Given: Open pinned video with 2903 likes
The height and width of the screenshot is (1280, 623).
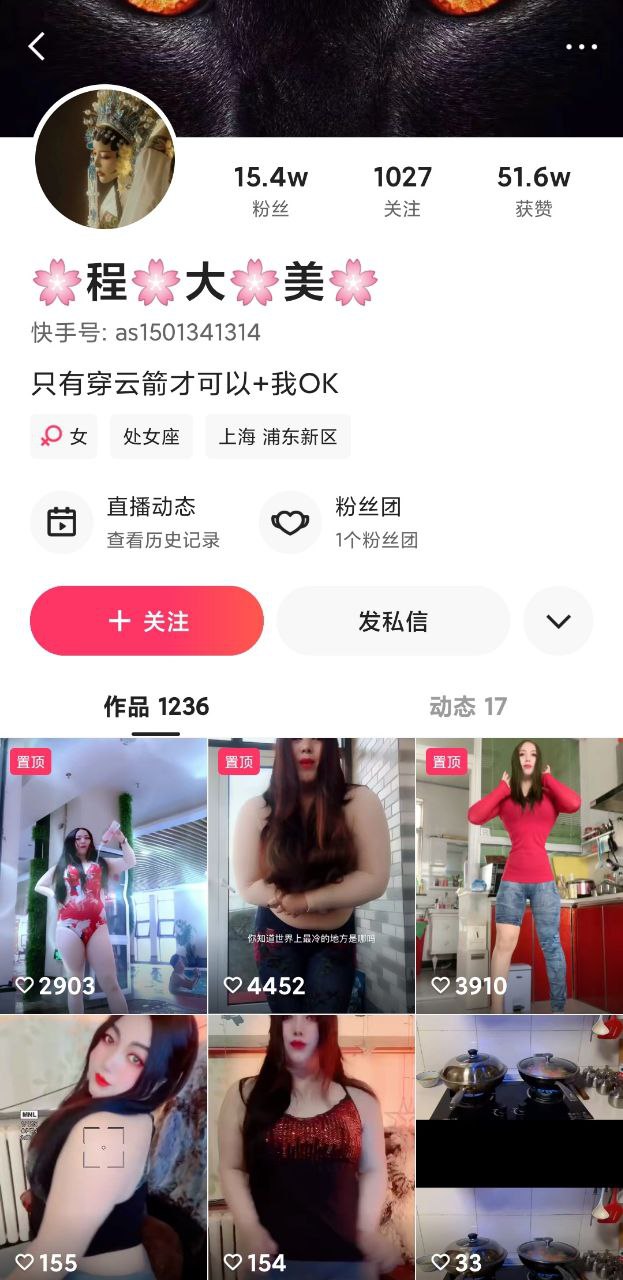Looking at the screenshot, I should pos(103,875).
